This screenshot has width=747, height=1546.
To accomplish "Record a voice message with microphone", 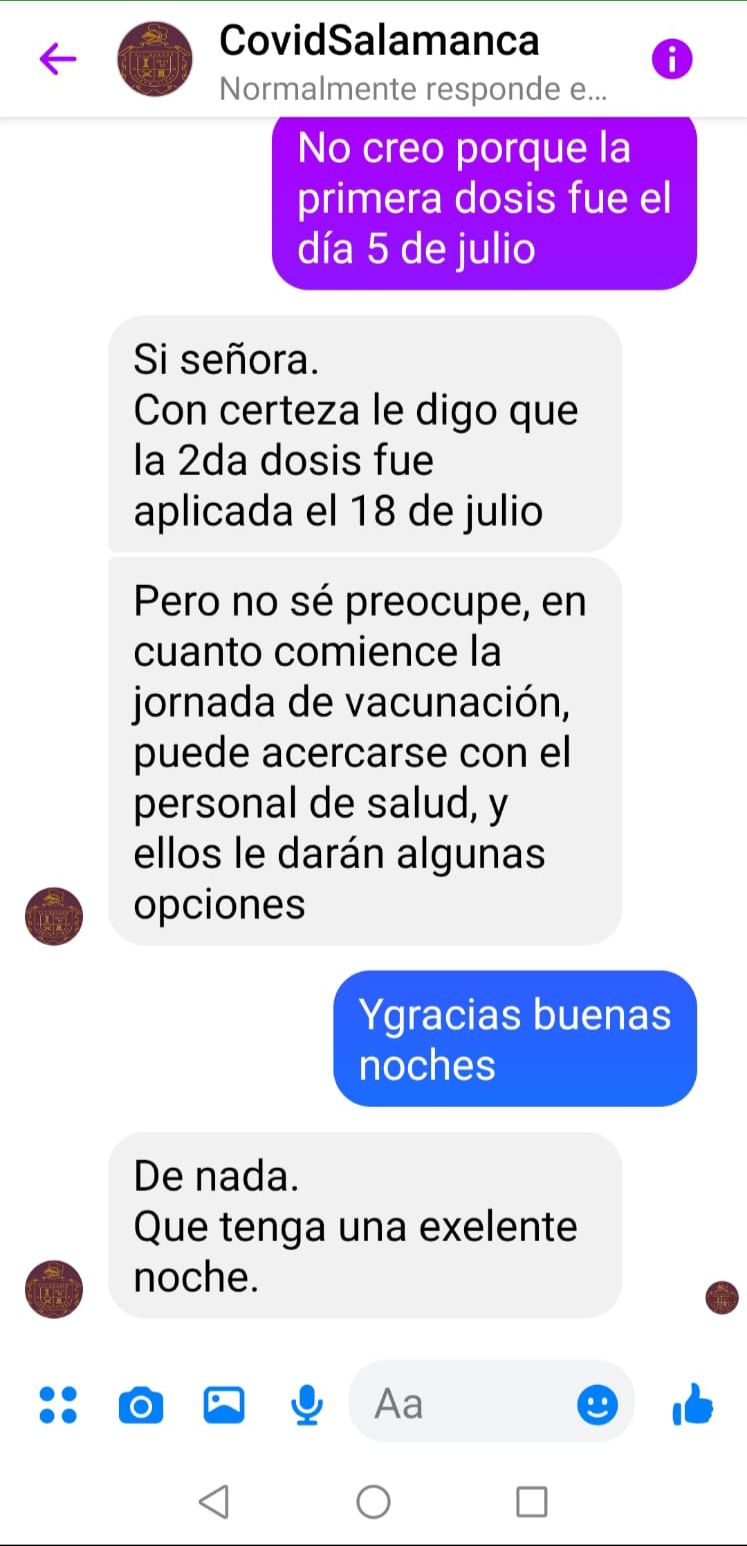I will (x=307, y=1405).
